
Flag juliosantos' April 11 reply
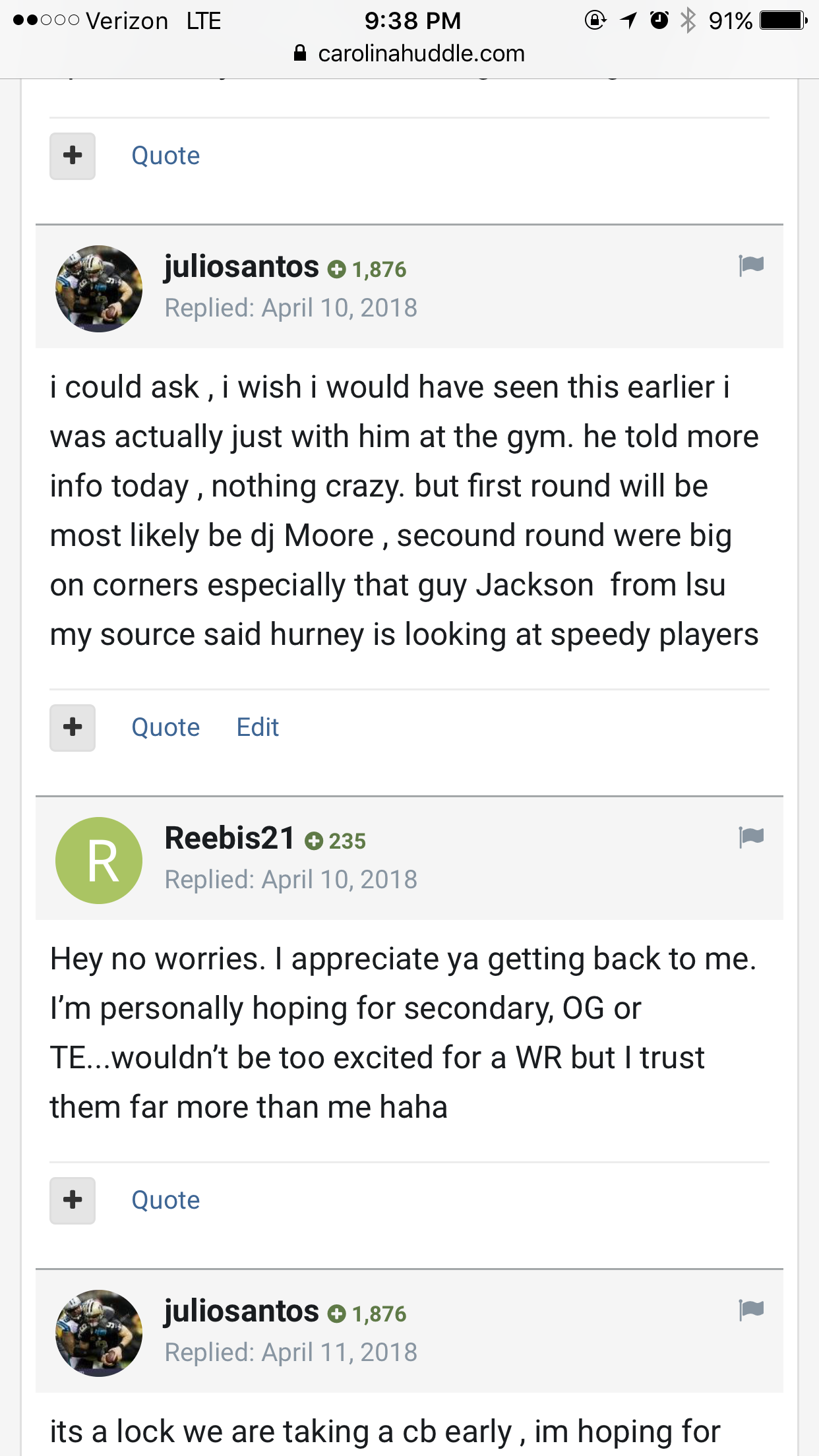point(751,1310)
